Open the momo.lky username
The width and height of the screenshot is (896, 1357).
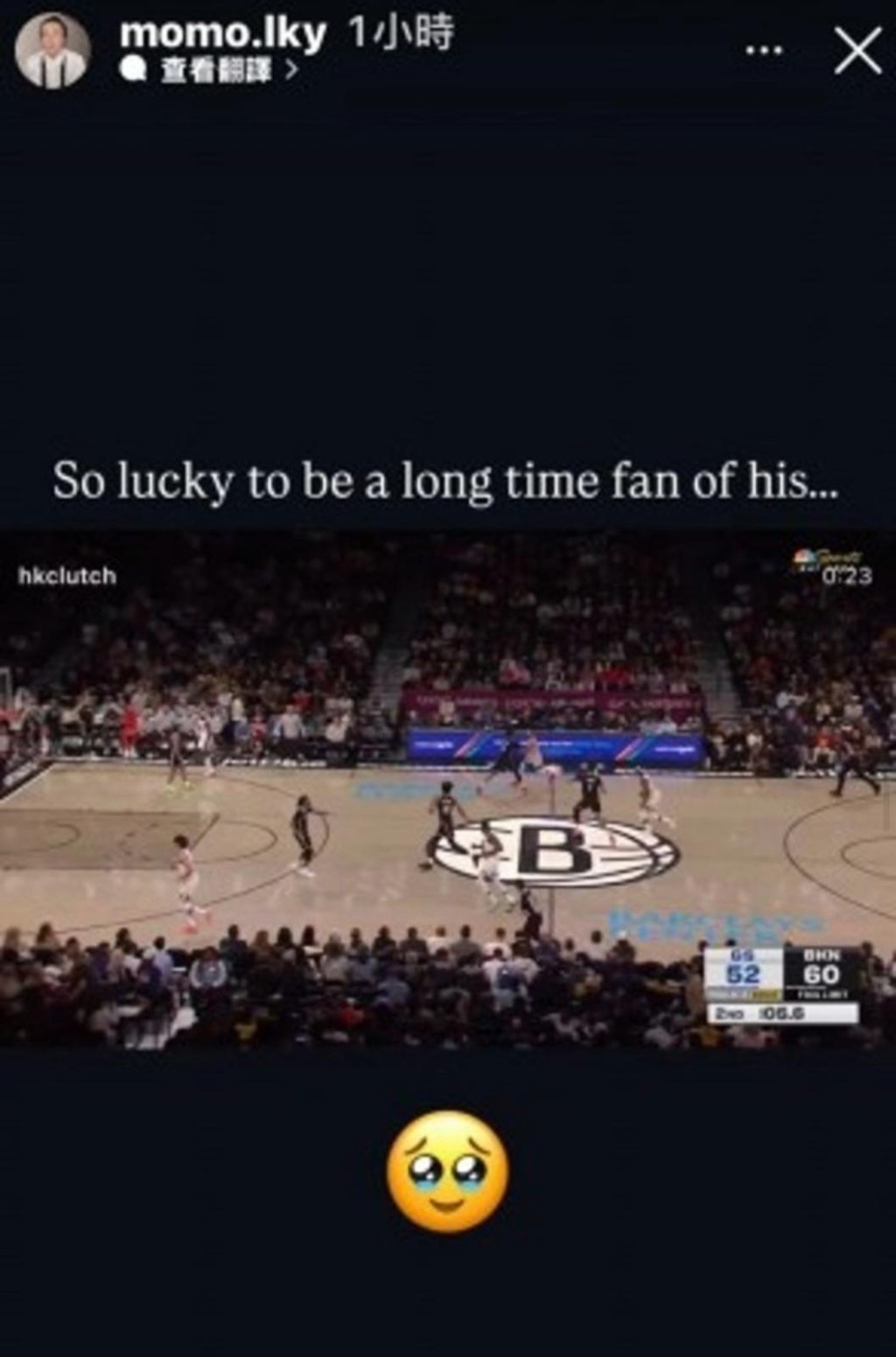click(x=222, y=33)
